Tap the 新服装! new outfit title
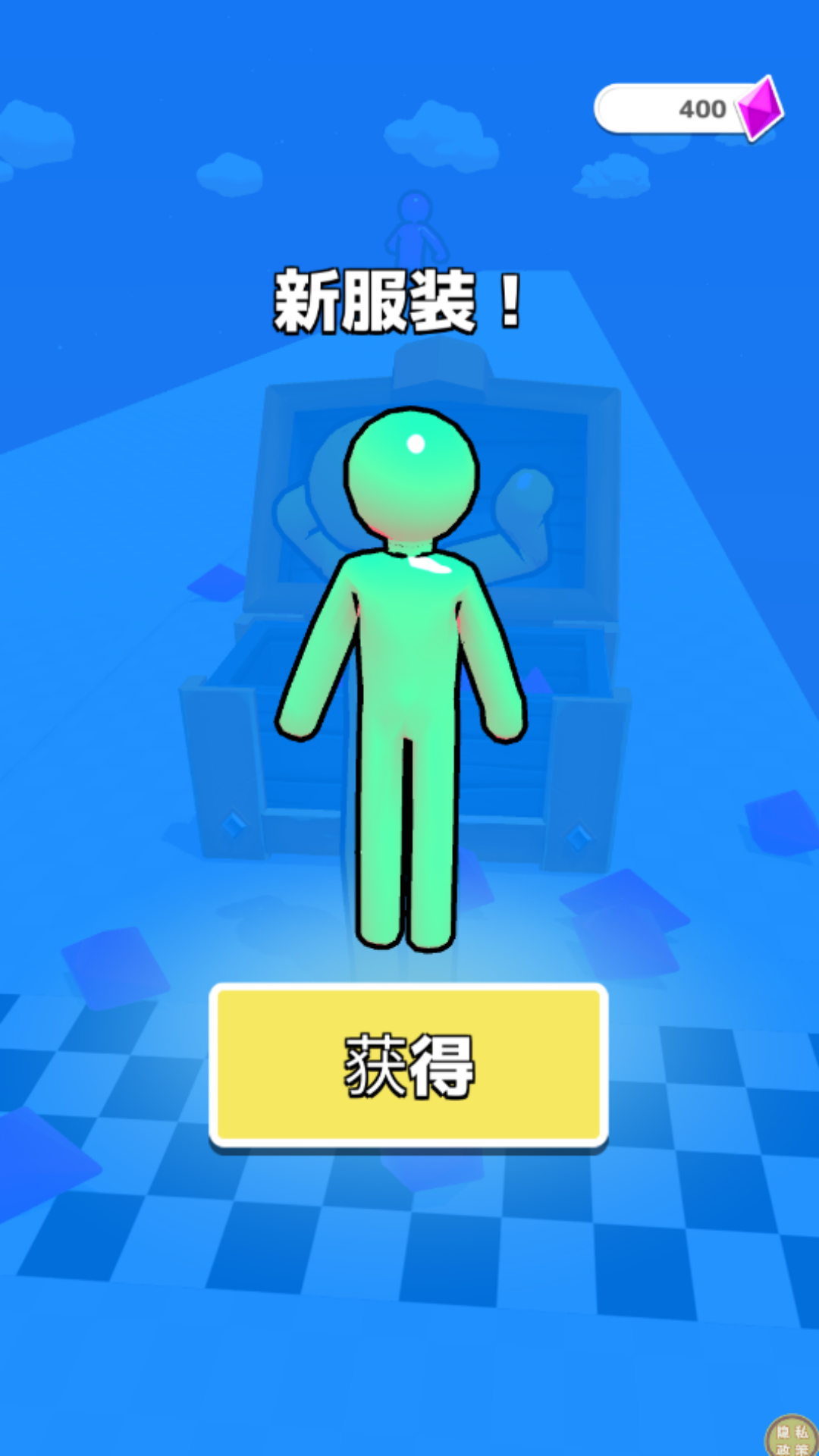 [x=398, y=300]
